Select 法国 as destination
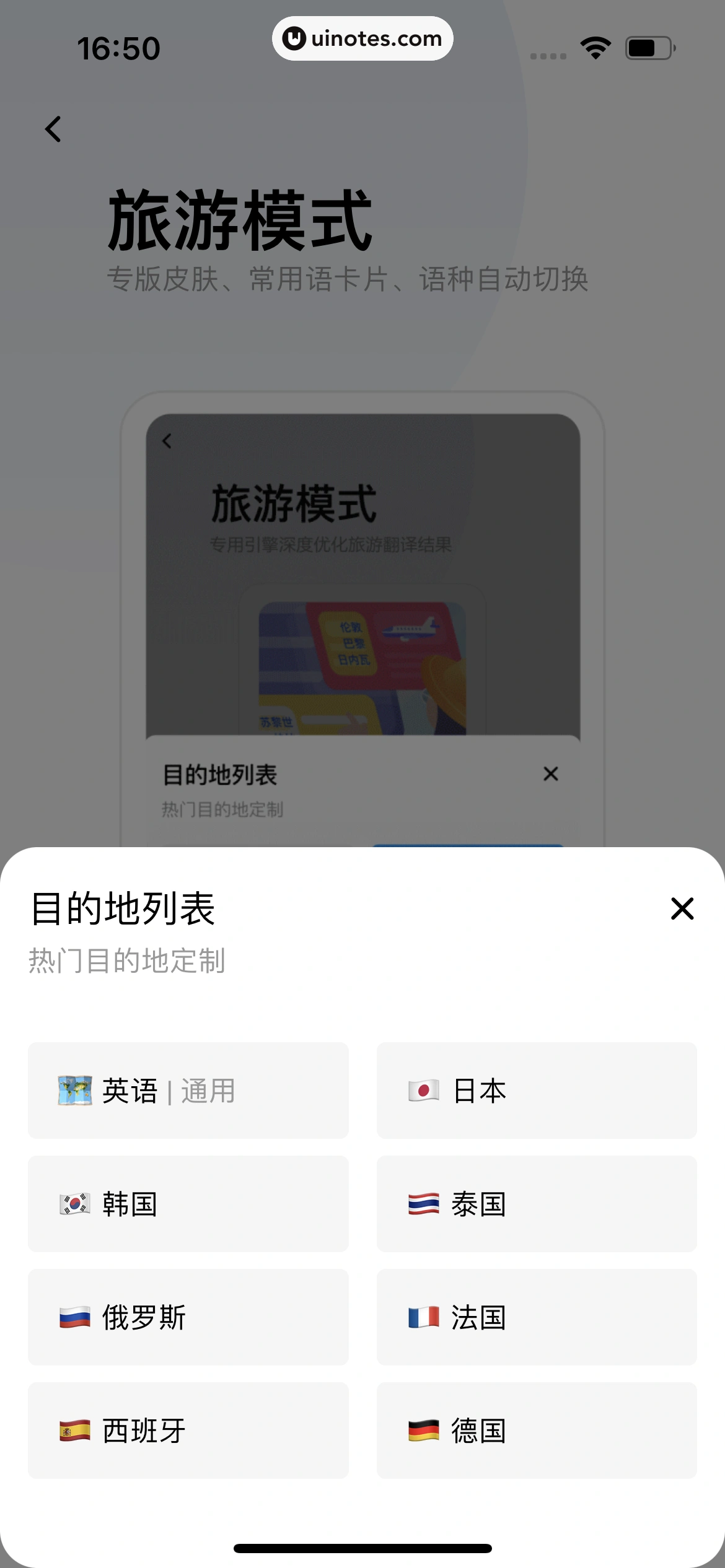This screenshot has height=1568, width=725. (x=537, y=1317)
